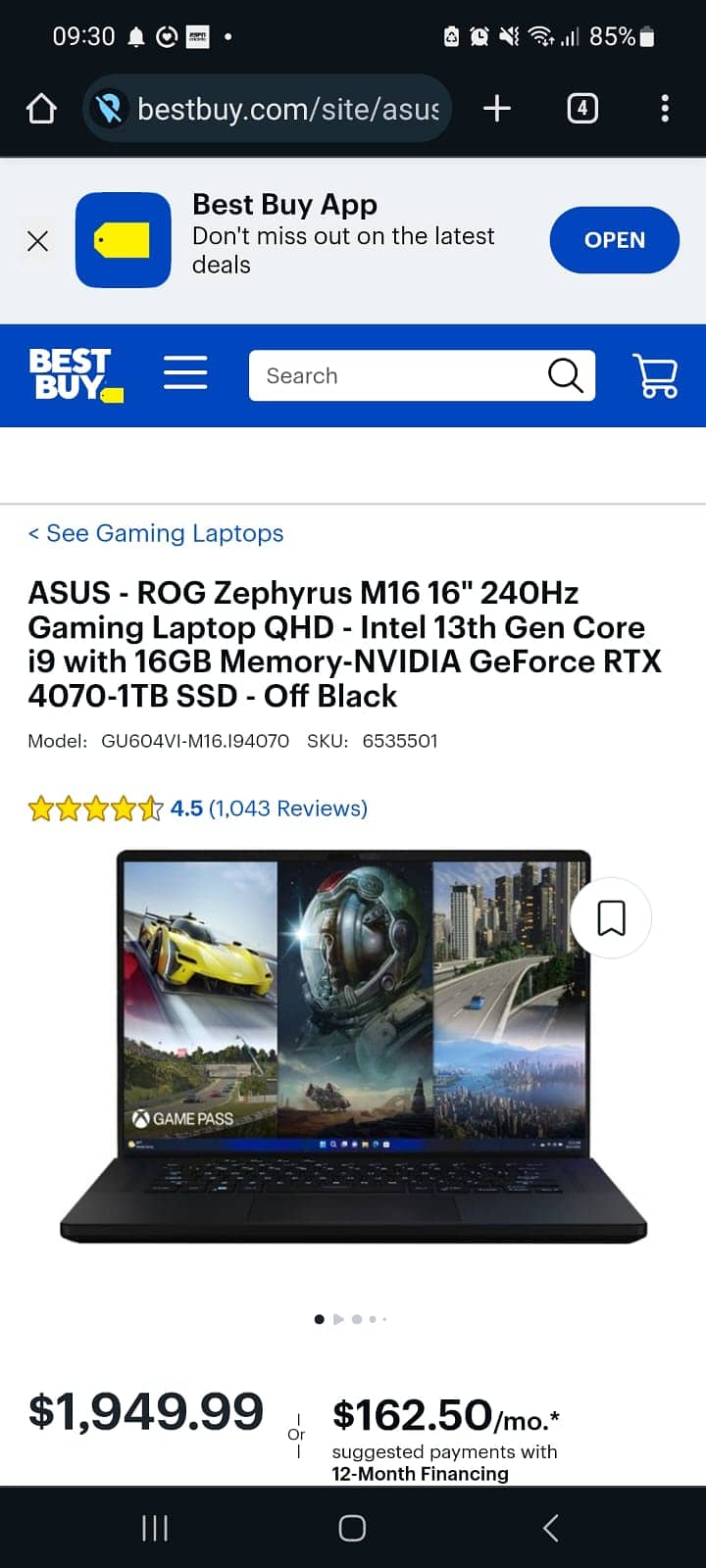Go back to See Gaming Laptops
The width and height of the screenshot is (706, 1568).
point(157,533)
